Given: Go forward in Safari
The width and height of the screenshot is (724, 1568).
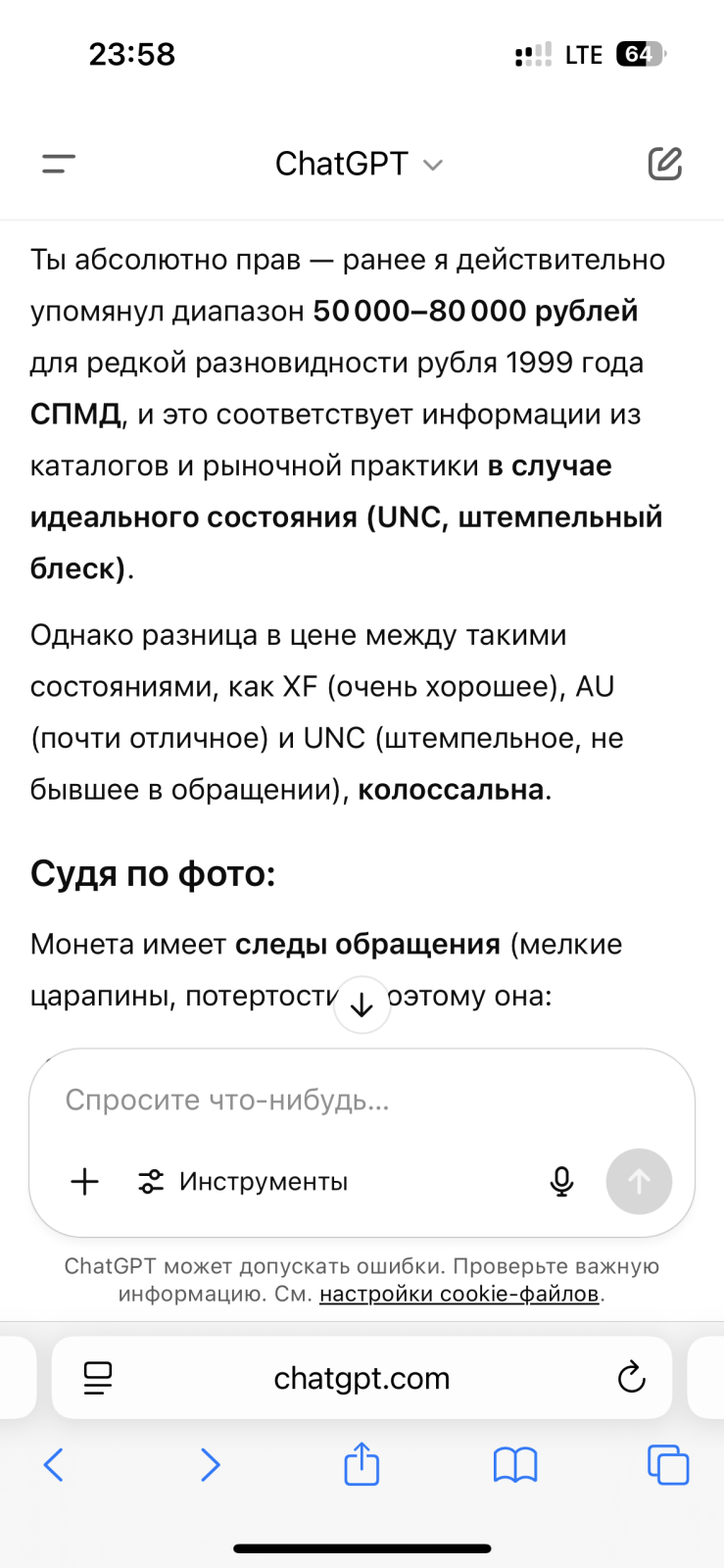Looking at the screenshot, I should pos(210,1465).
